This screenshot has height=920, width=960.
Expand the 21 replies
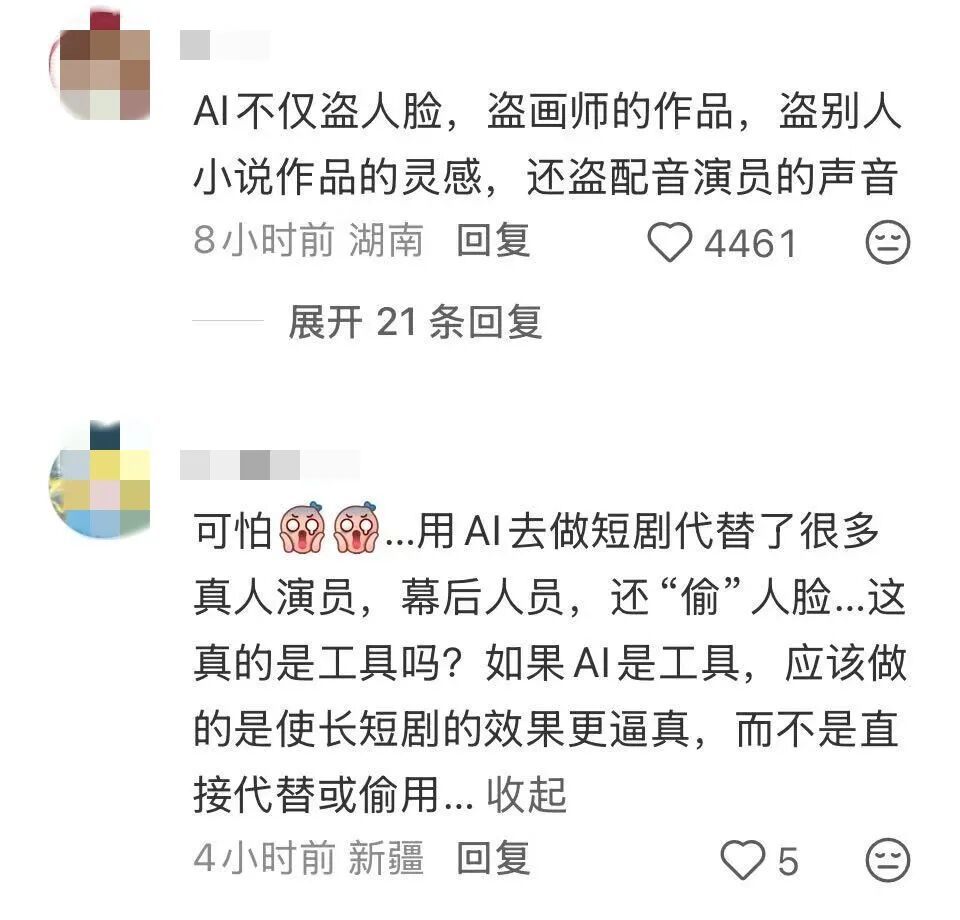pos(414,322)
